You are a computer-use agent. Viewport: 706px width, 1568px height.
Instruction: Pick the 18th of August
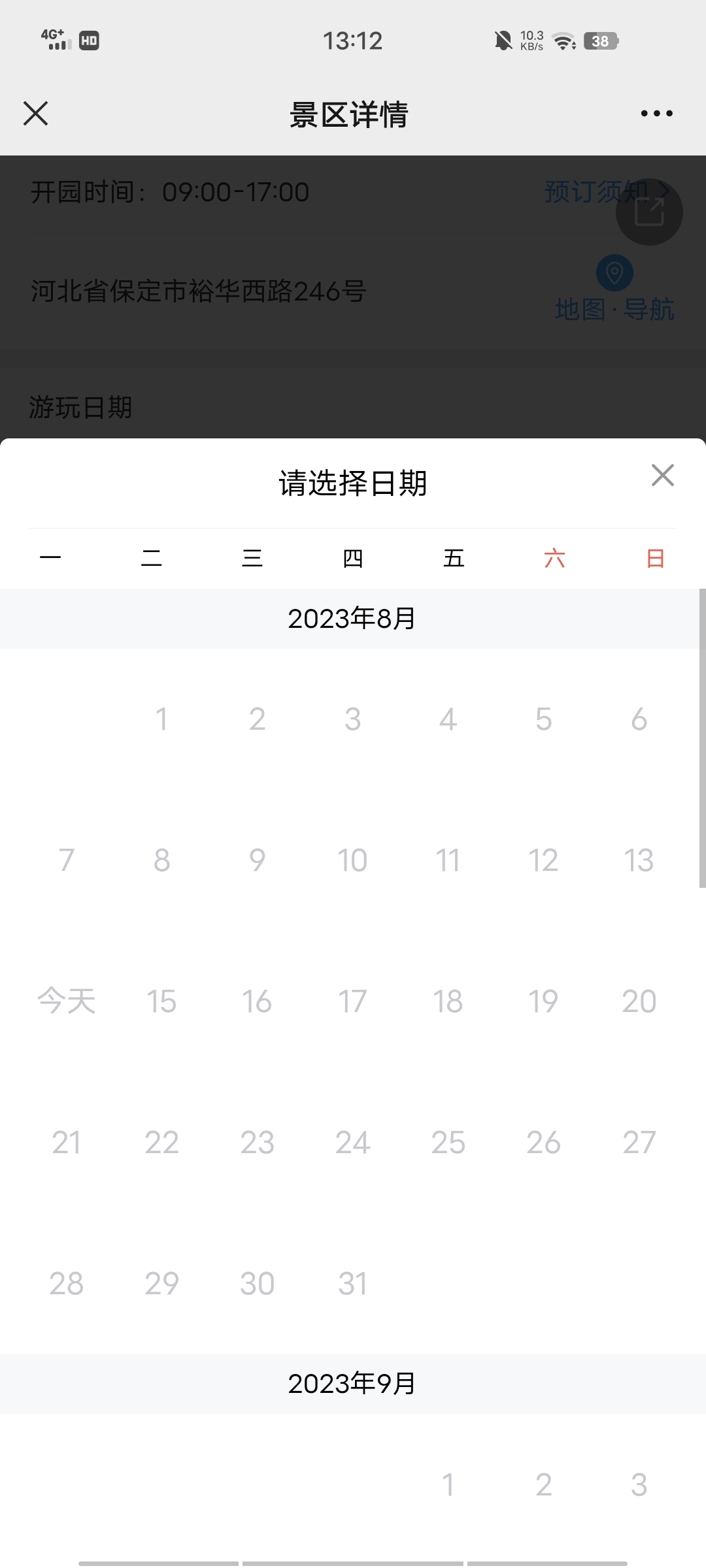coord(448,1001)
